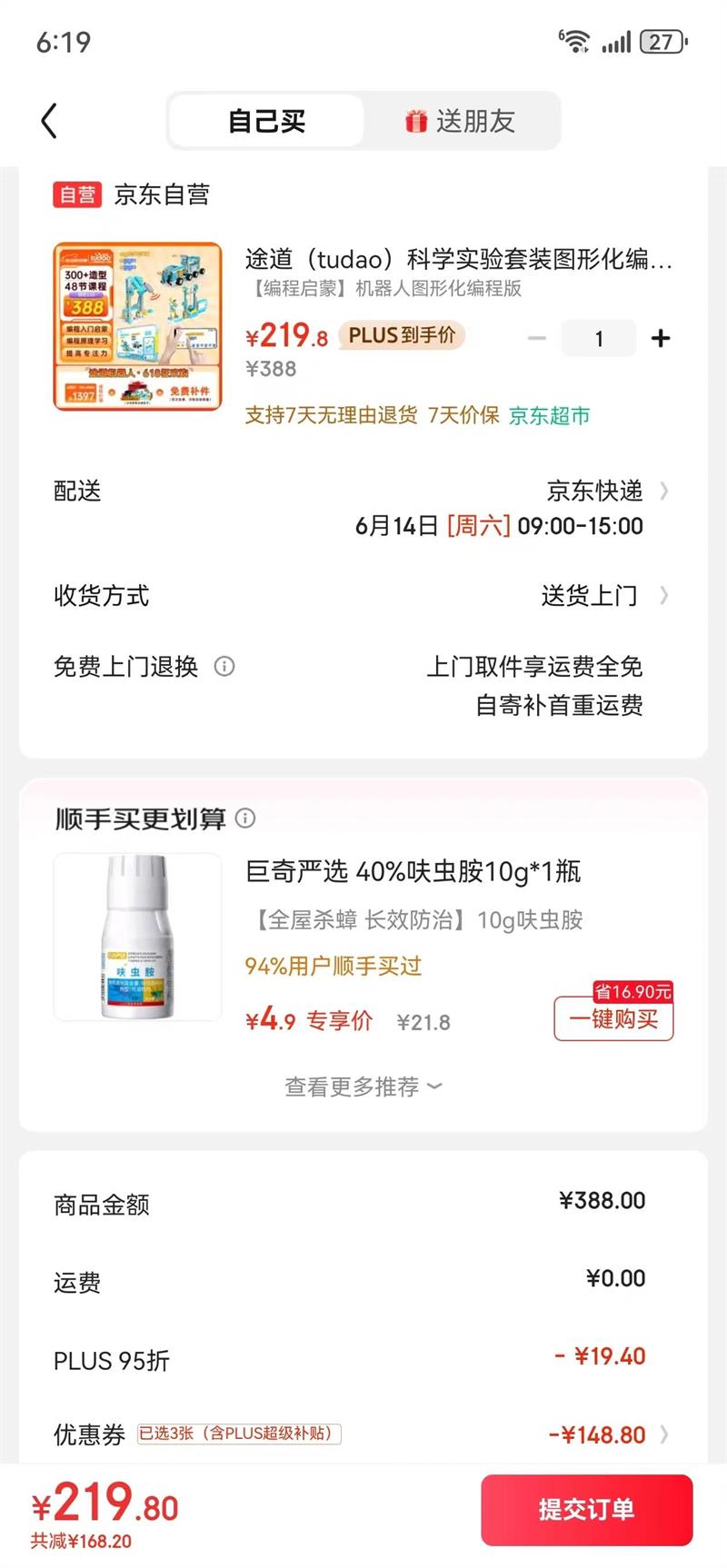The width and height of the screenshot is (727, 1568).
Task: Submit the order with 提交订单
Action: tap(586, 1510)
